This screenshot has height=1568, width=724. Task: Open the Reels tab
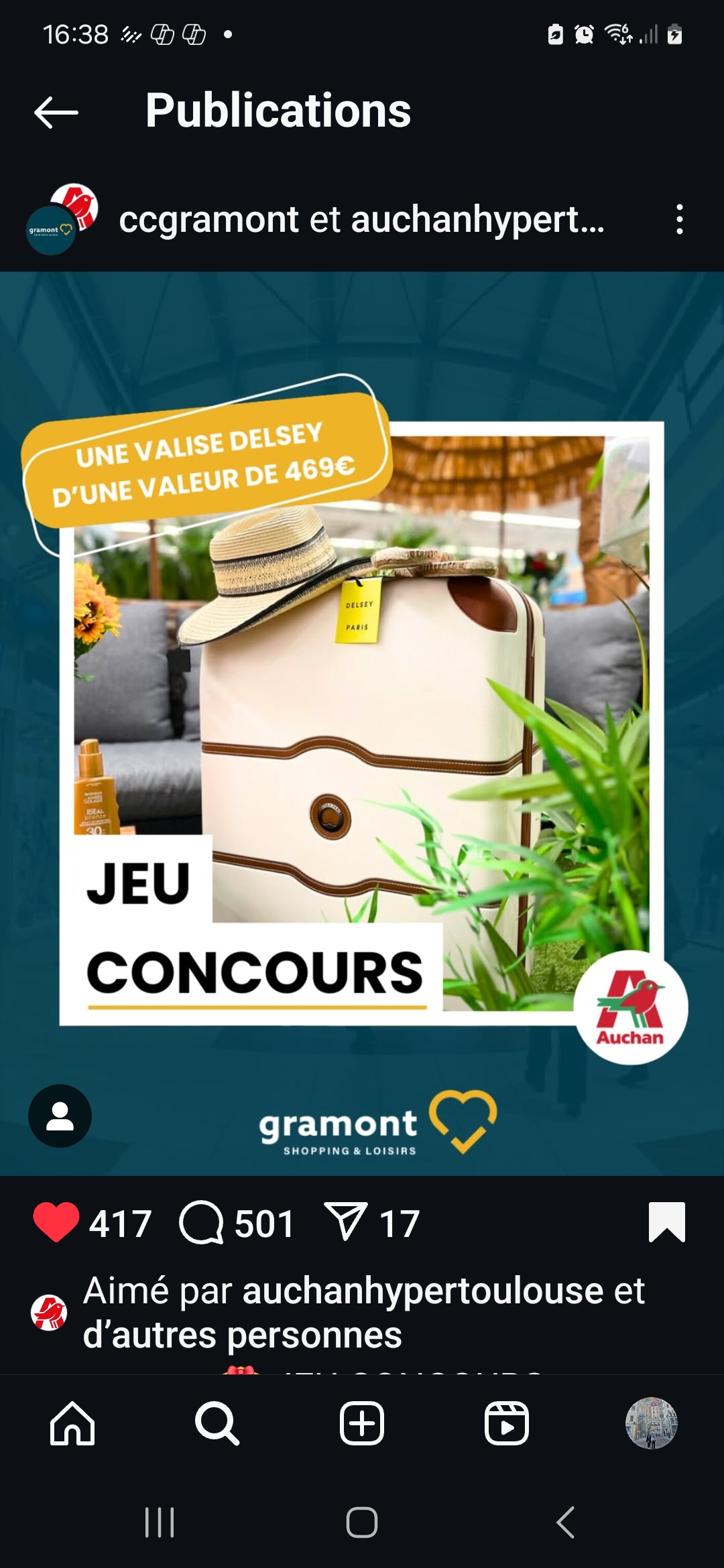507,1423
